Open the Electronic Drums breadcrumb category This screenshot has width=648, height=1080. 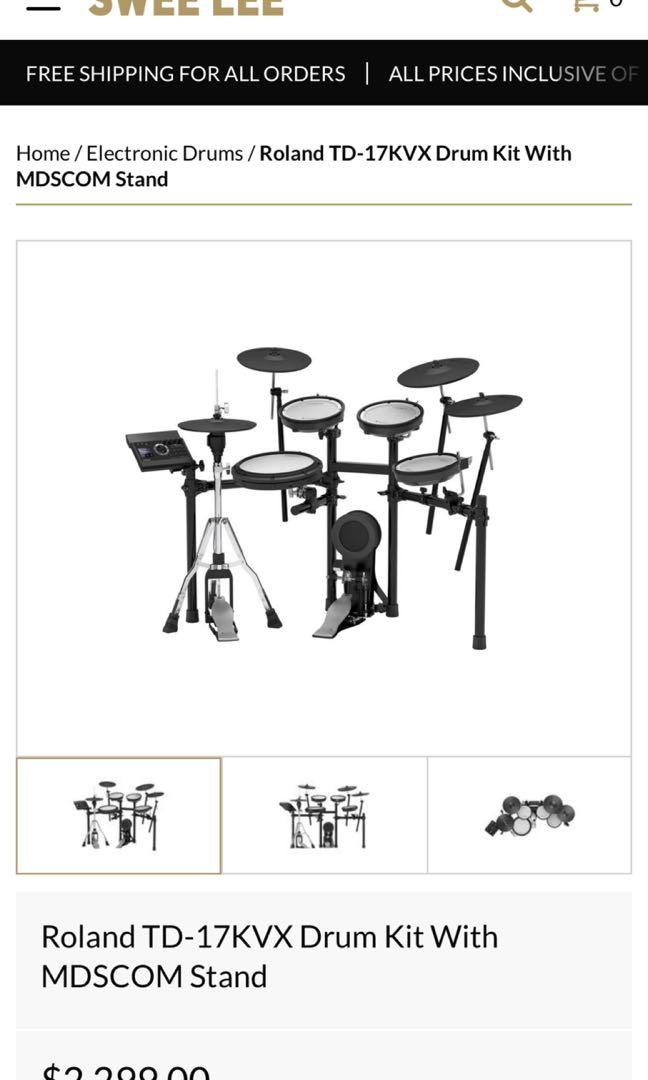click(164, 153)
